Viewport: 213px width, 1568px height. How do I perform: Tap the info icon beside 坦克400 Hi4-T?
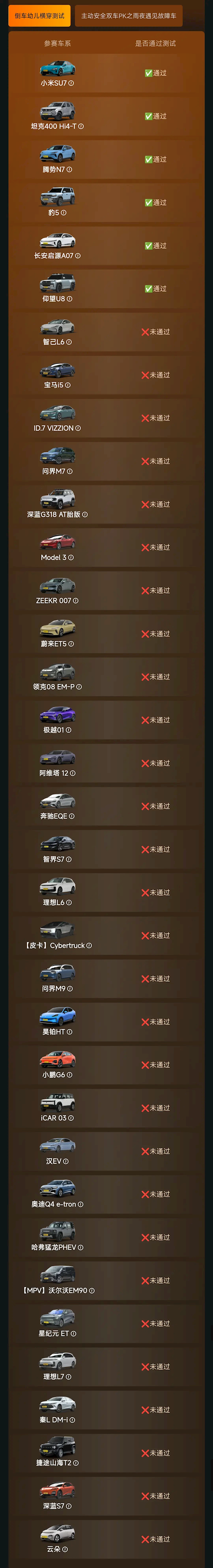(x=81, y=127)
